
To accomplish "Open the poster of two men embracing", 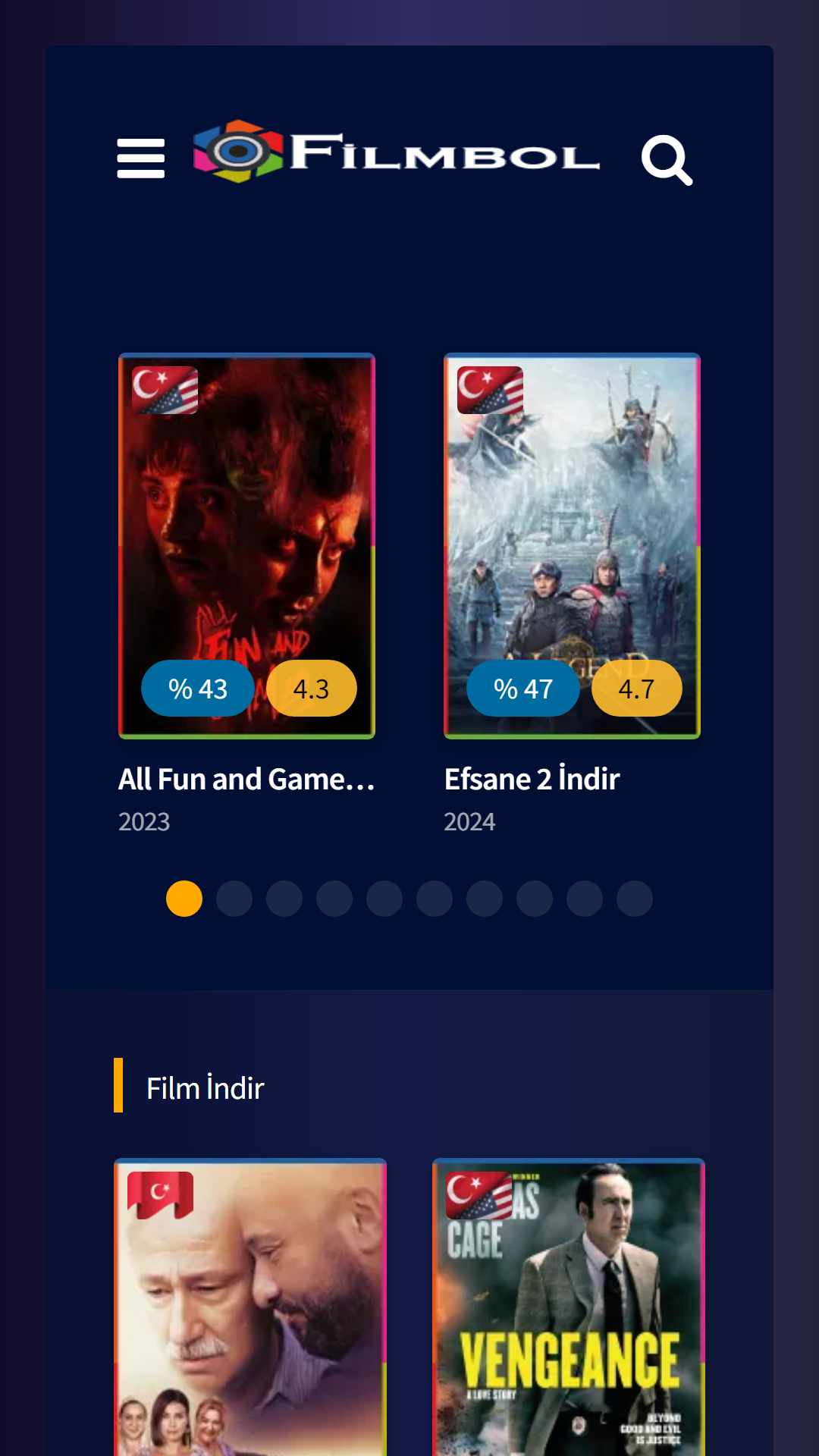I will point(250,1307).
